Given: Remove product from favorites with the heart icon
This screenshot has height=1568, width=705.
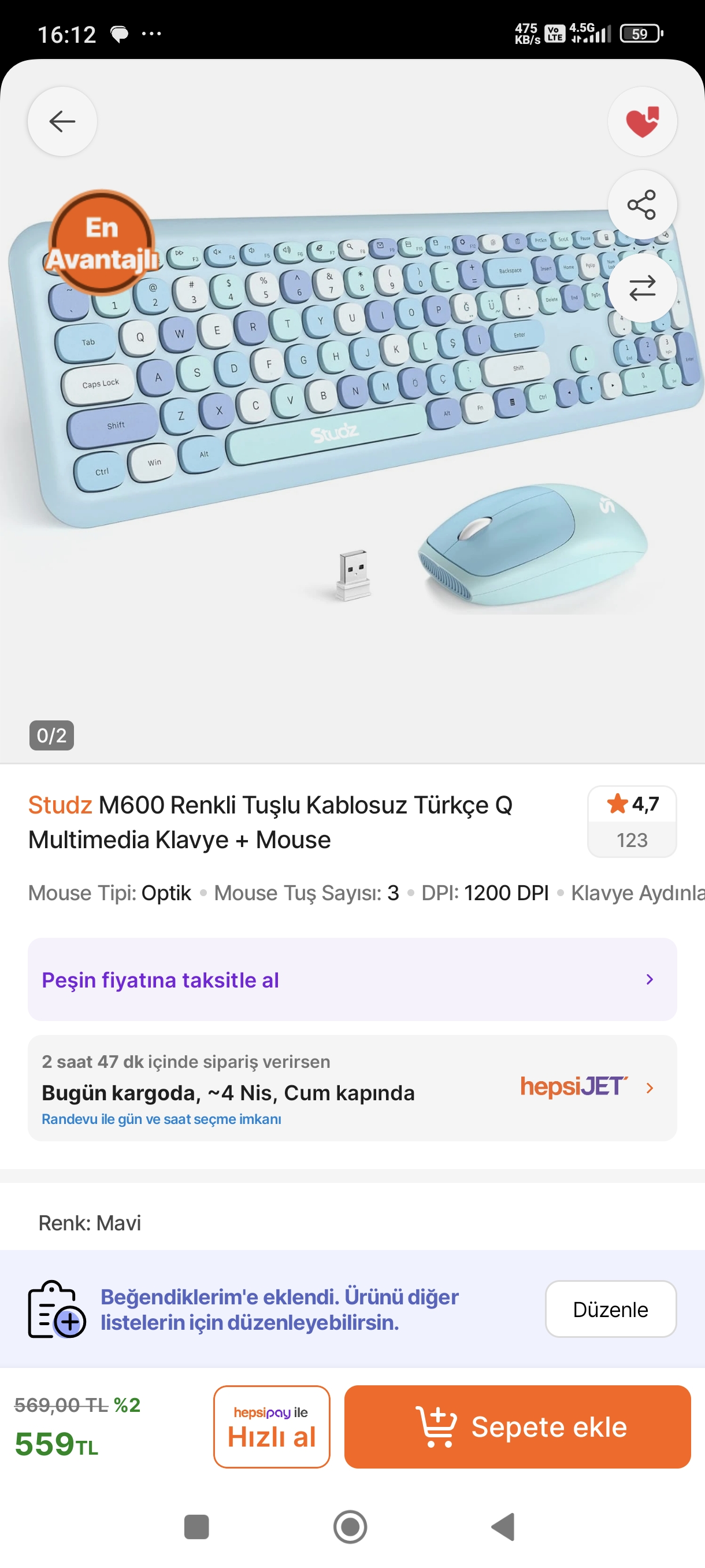Looking at the screenshot, I should (642, 121).
